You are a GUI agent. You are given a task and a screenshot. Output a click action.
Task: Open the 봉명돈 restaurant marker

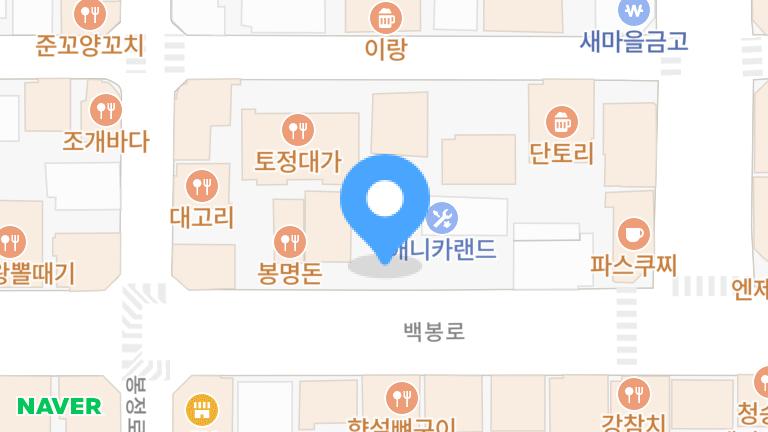(x=290, y=241)
